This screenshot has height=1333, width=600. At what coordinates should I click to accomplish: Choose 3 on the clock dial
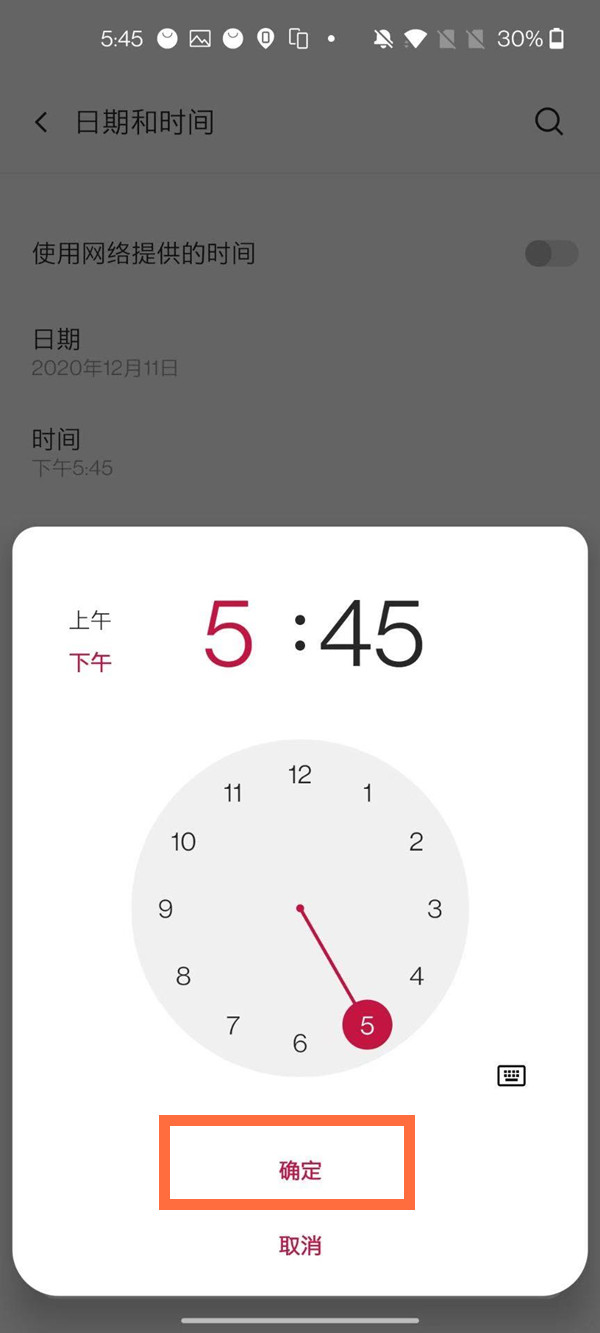coord(434,909)
